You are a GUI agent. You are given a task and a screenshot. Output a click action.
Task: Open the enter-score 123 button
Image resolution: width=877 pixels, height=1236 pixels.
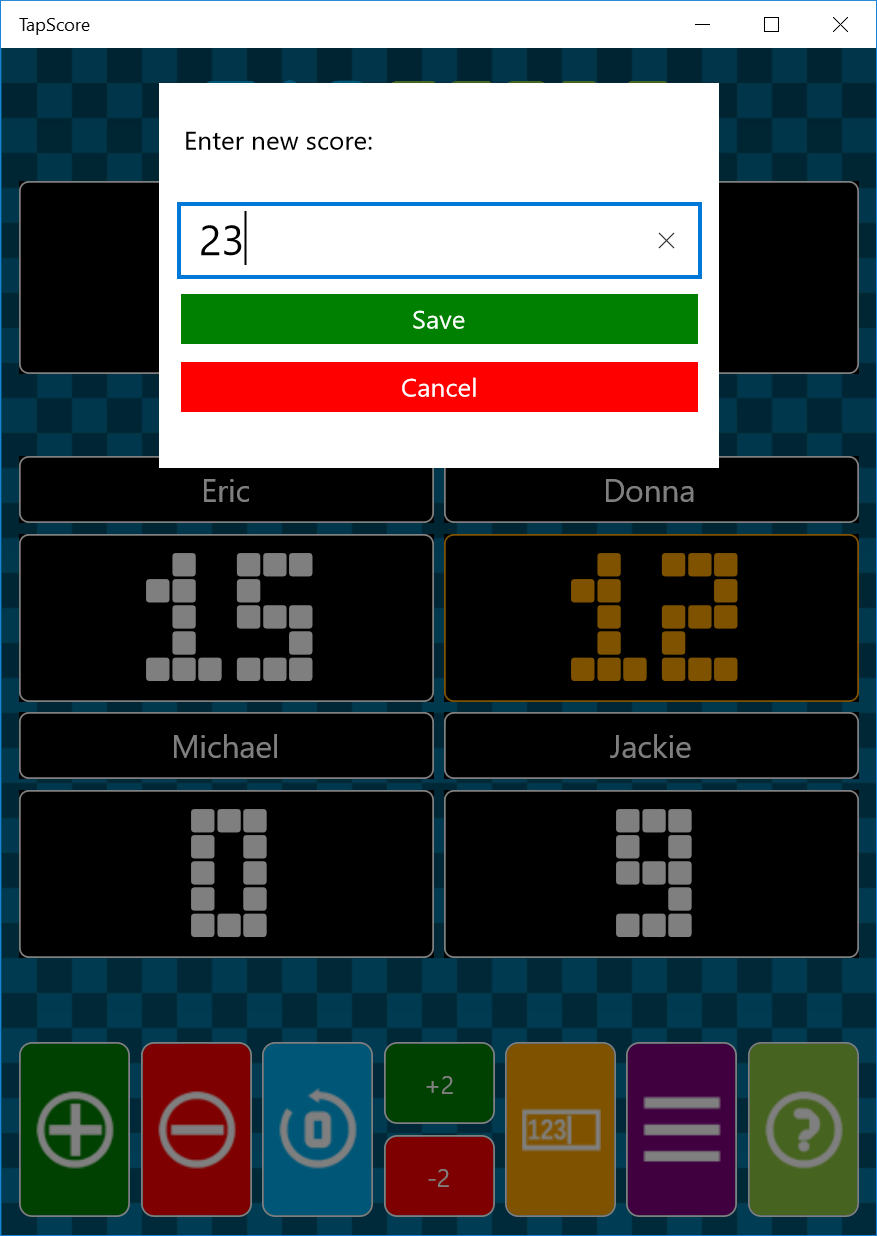pyautogui.click(x=560, y=1129)
